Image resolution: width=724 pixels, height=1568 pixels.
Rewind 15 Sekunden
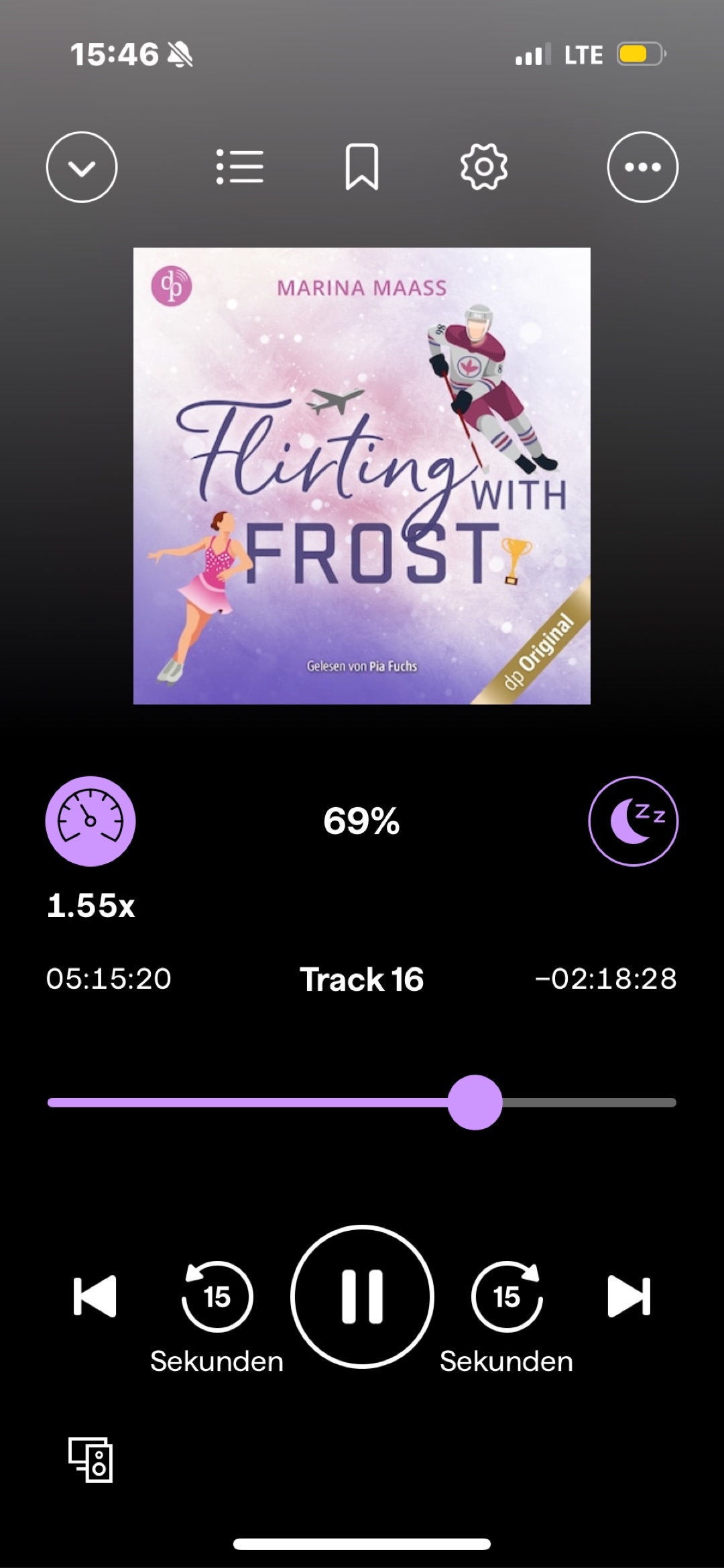pos(217,1296)
